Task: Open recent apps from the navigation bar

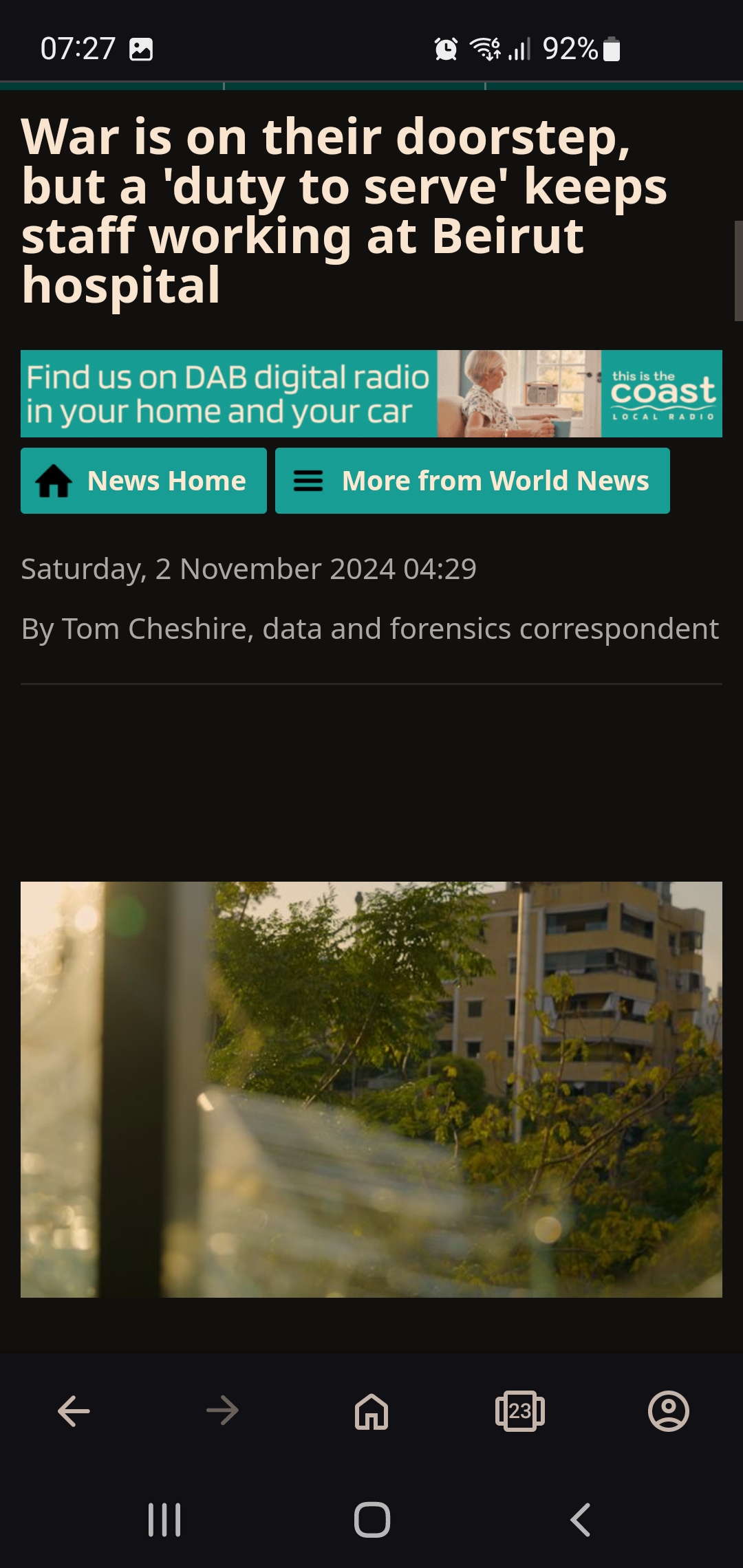Action: coord(164,1520)
